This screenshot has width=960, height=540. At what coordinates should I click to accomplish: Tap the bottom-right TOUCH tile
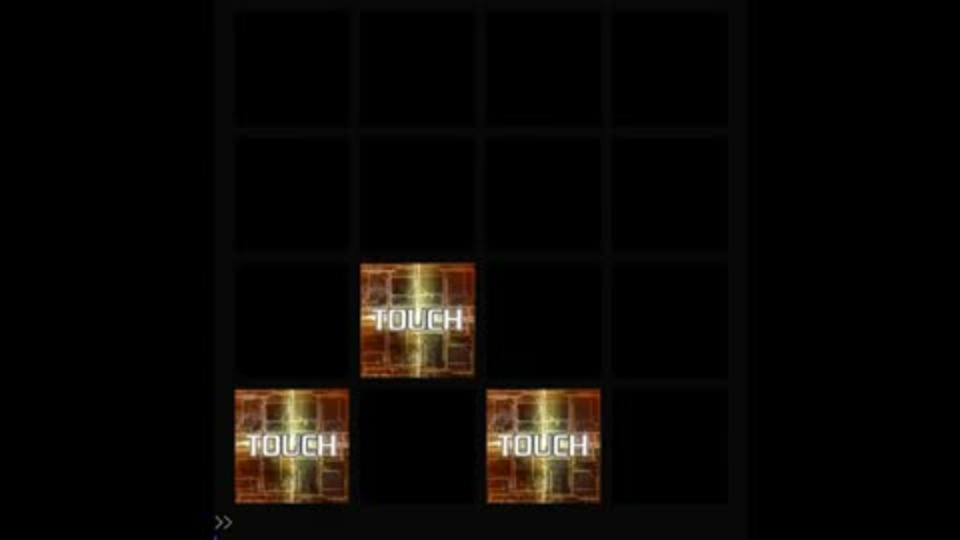(x=543, y=446)
